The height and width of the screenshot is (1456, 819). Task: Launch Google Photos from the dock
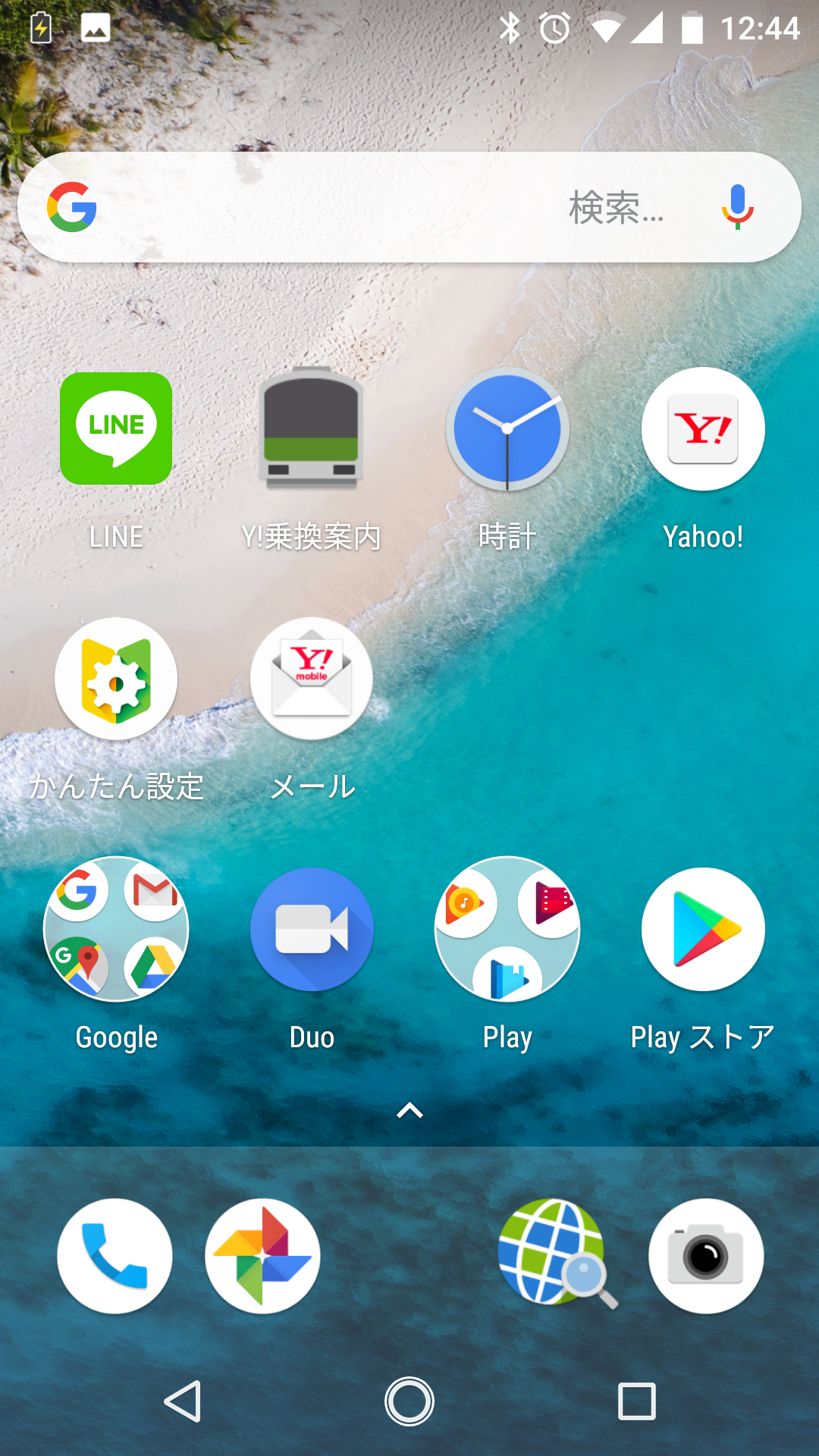tap(262, 1256)
